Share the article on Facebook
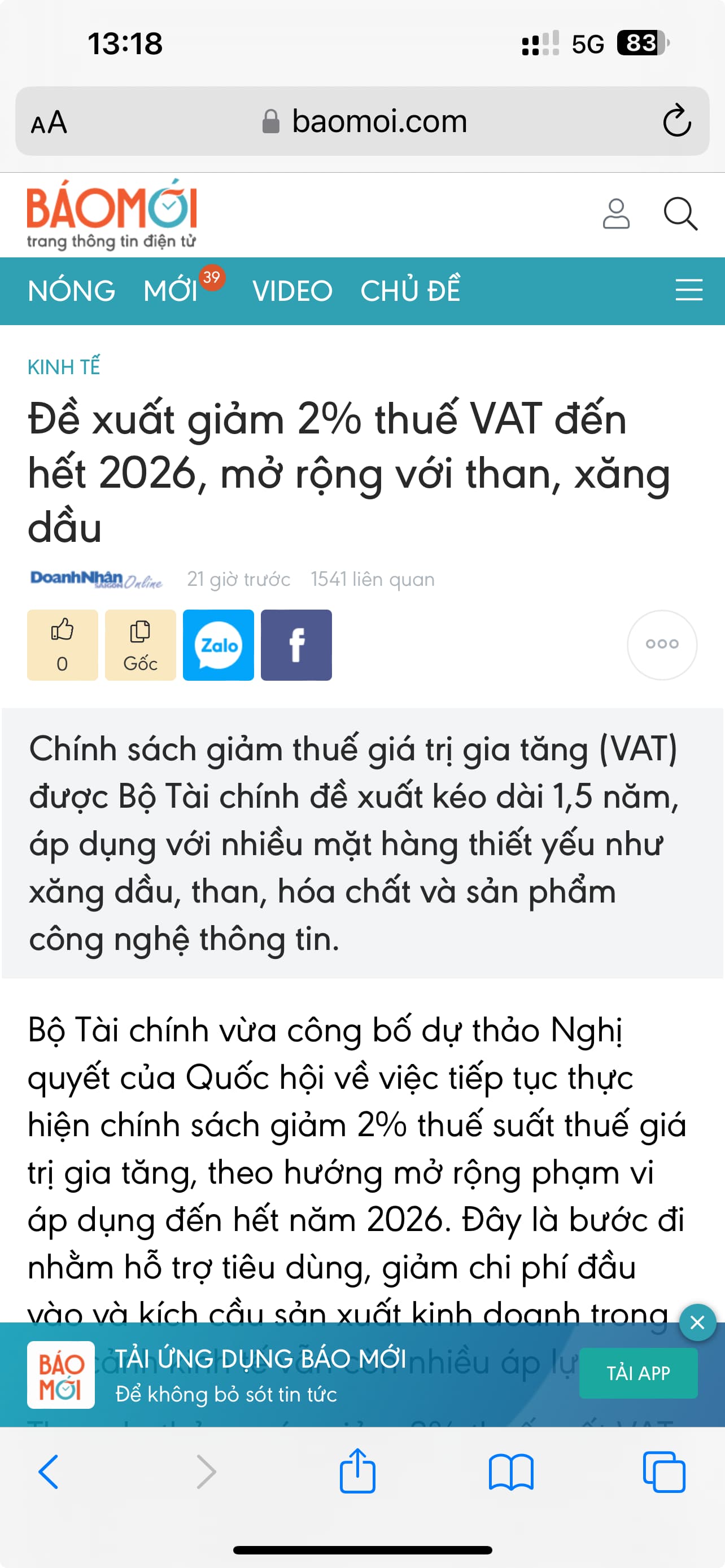This screenshot has height=1568, width=725. [x=296, y=645]
